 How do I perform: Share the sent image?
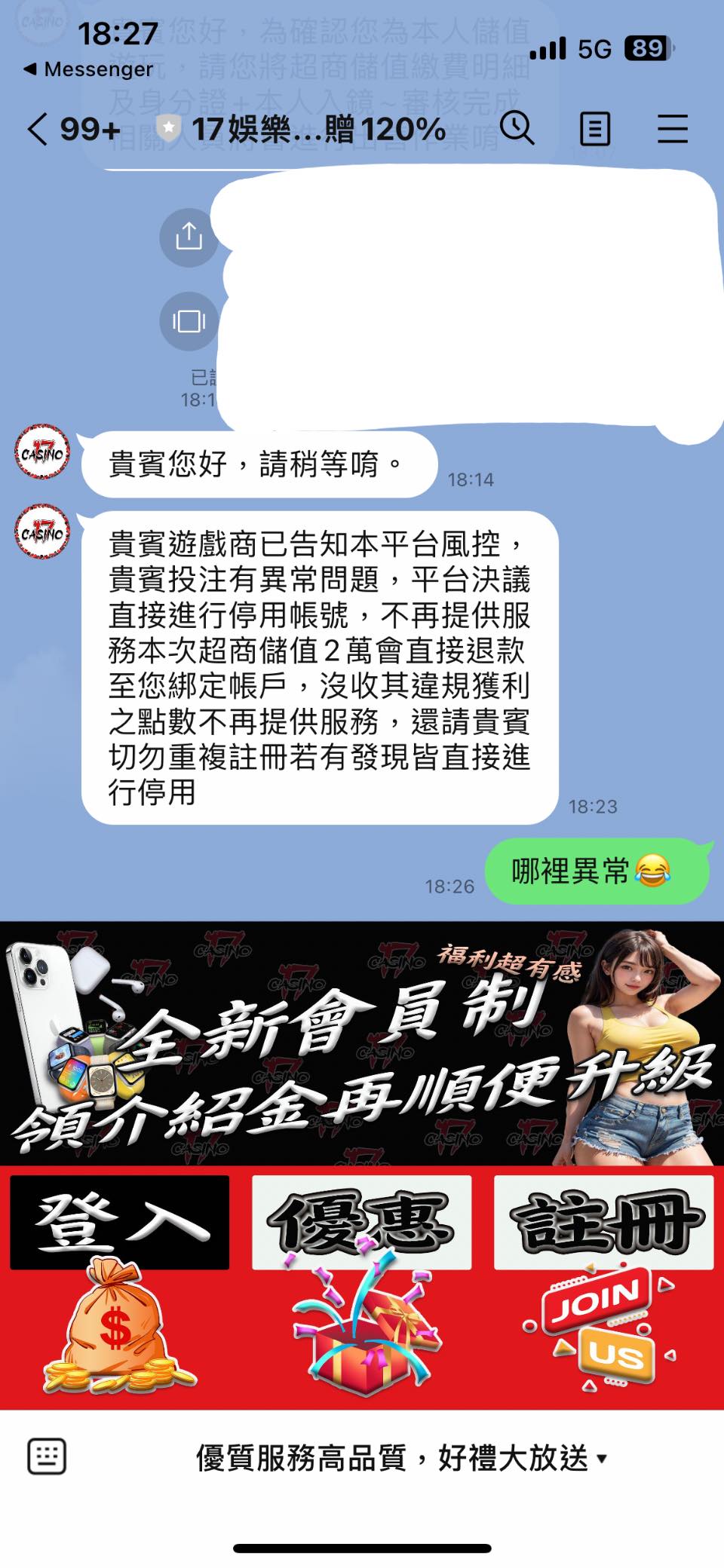click(x=189, y=237)
